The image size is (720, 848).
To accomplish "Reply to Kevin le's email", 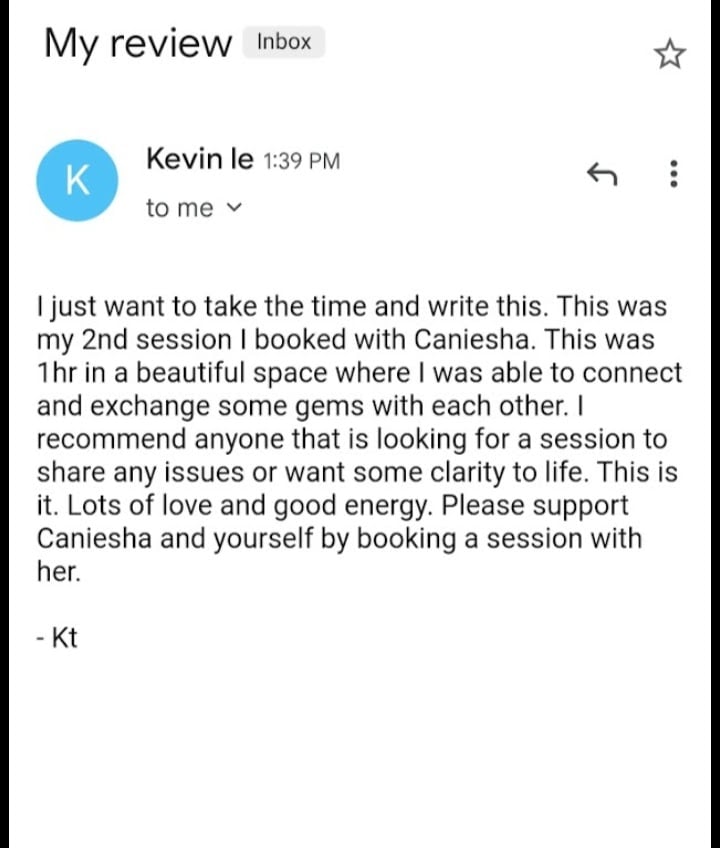I will [600, 175].
